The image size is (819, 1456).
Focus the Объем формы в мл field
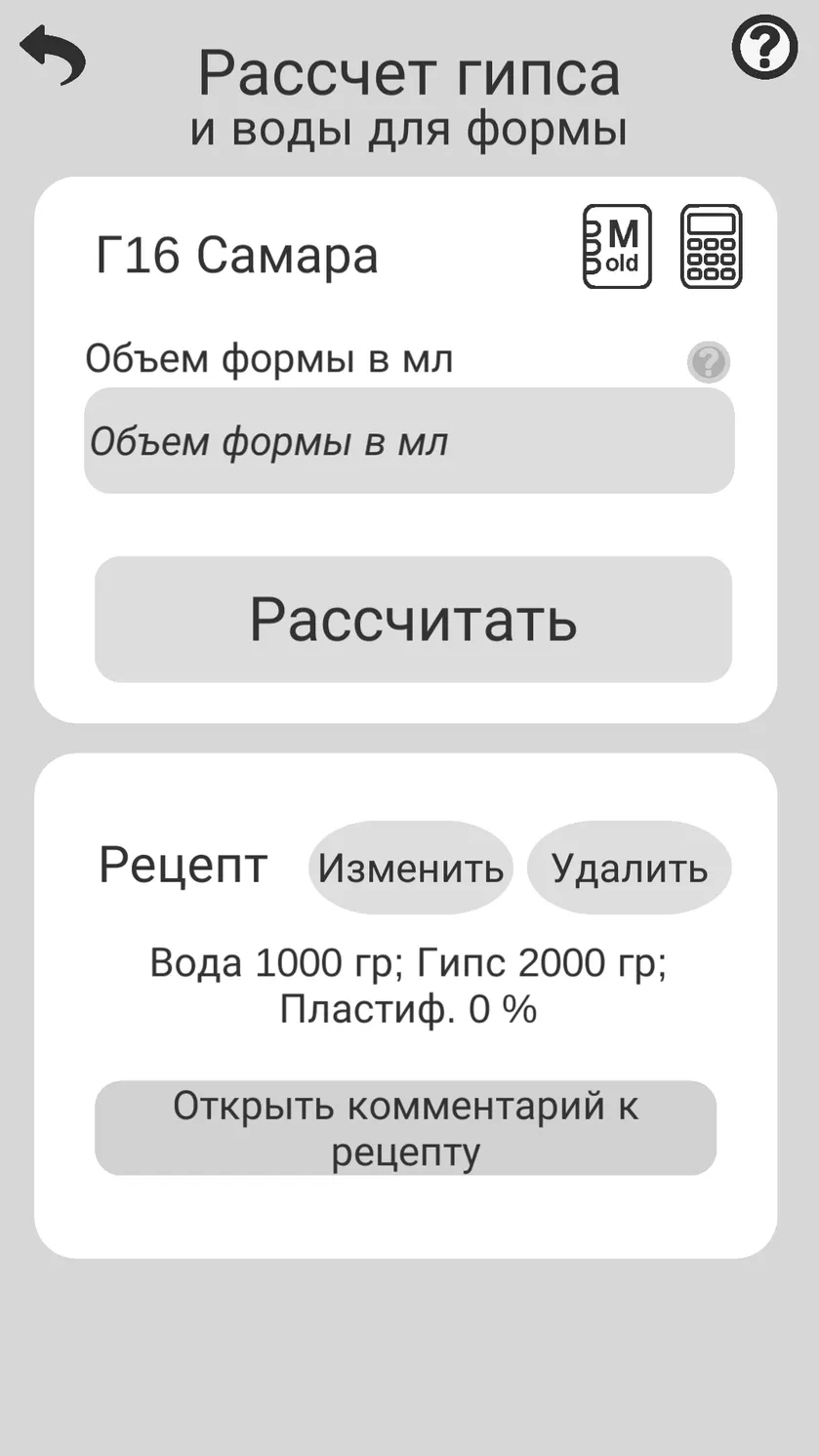(x=409, y=442)
